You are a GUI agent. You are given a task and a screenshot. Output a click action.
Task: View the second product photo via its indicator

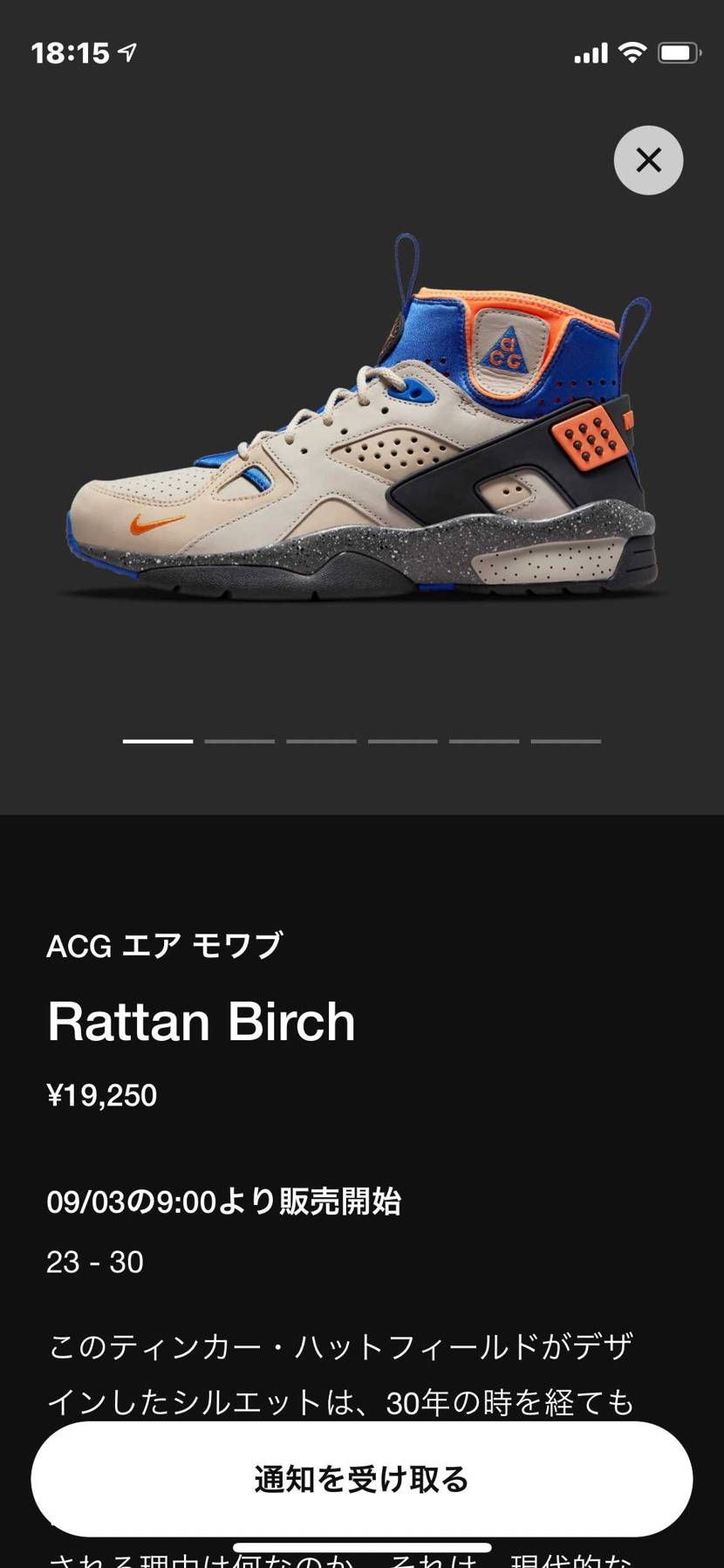239,741
